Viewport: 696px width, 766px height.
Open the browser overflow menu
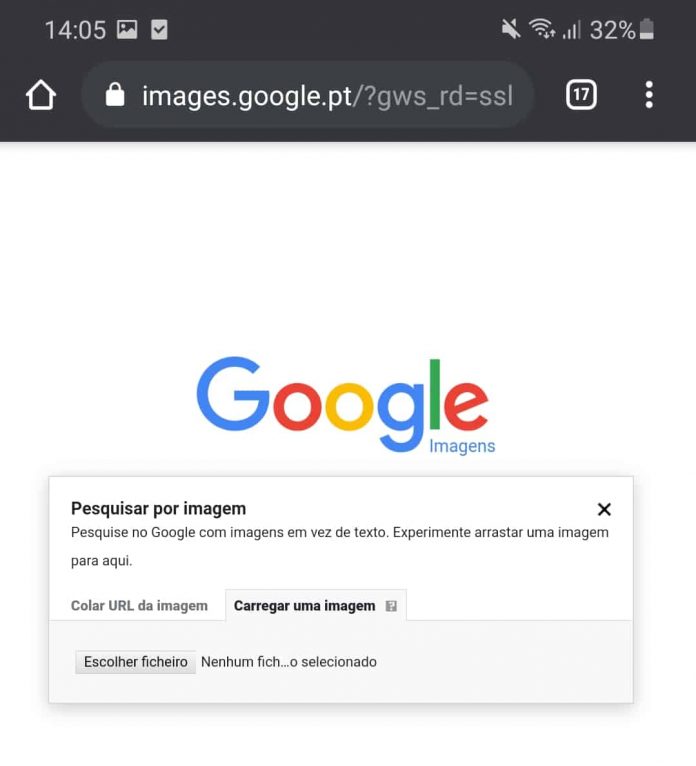pyautogui.click(x=649, y=96)
